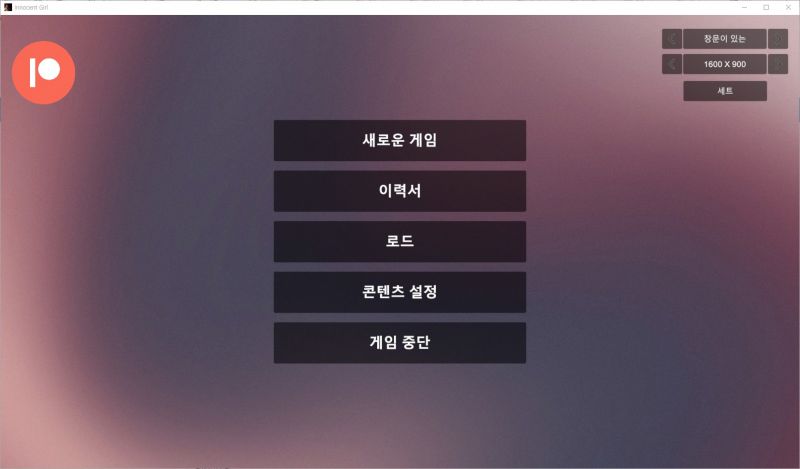Image resolution: width=800 pixels, height=469 pixels.
Task: Tap the left arrow beside 1600 X 900
Action: tap(672, 64)
